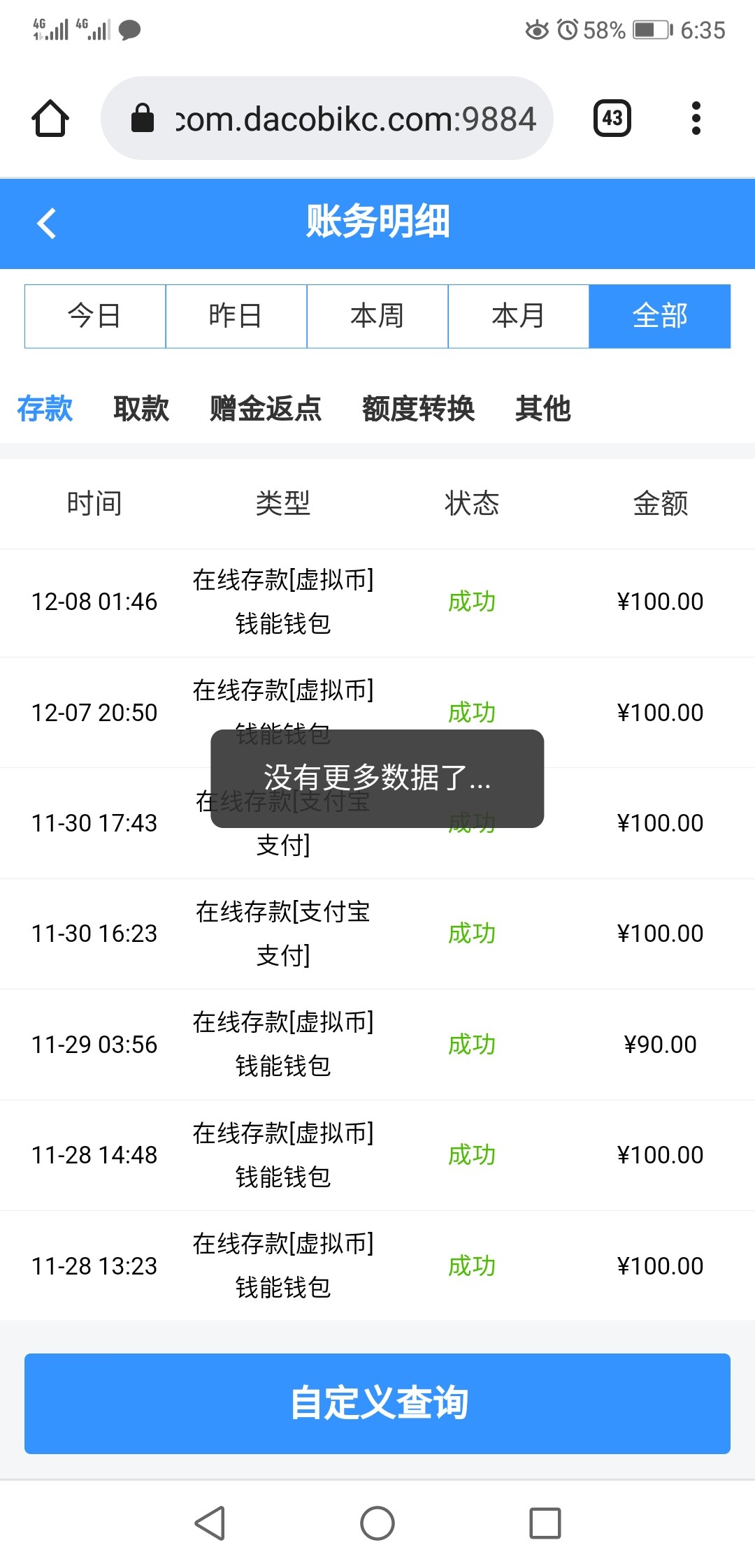Open the browser three-dot menu
Viewport: 755px width, 1568px height.
(696, 117)
